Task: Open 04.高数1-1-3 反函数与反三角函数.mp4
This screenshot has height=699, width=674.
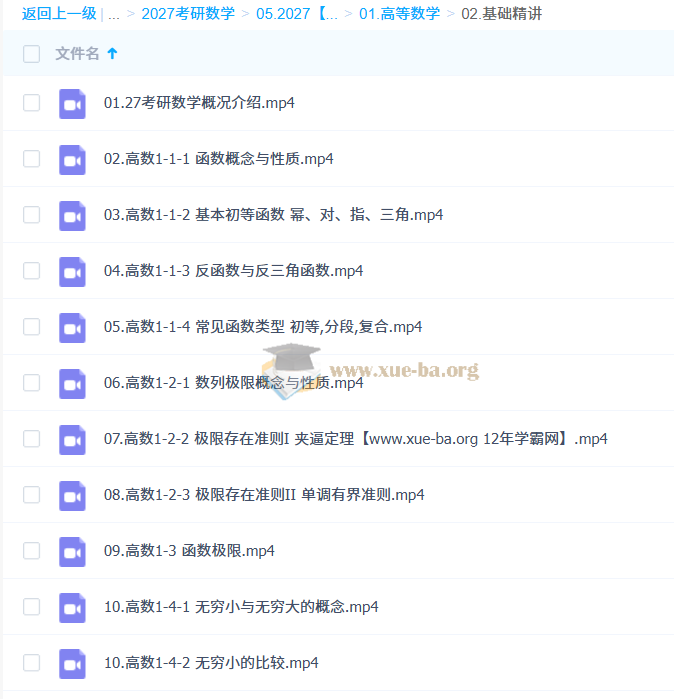Action: (x=233, y=271)
